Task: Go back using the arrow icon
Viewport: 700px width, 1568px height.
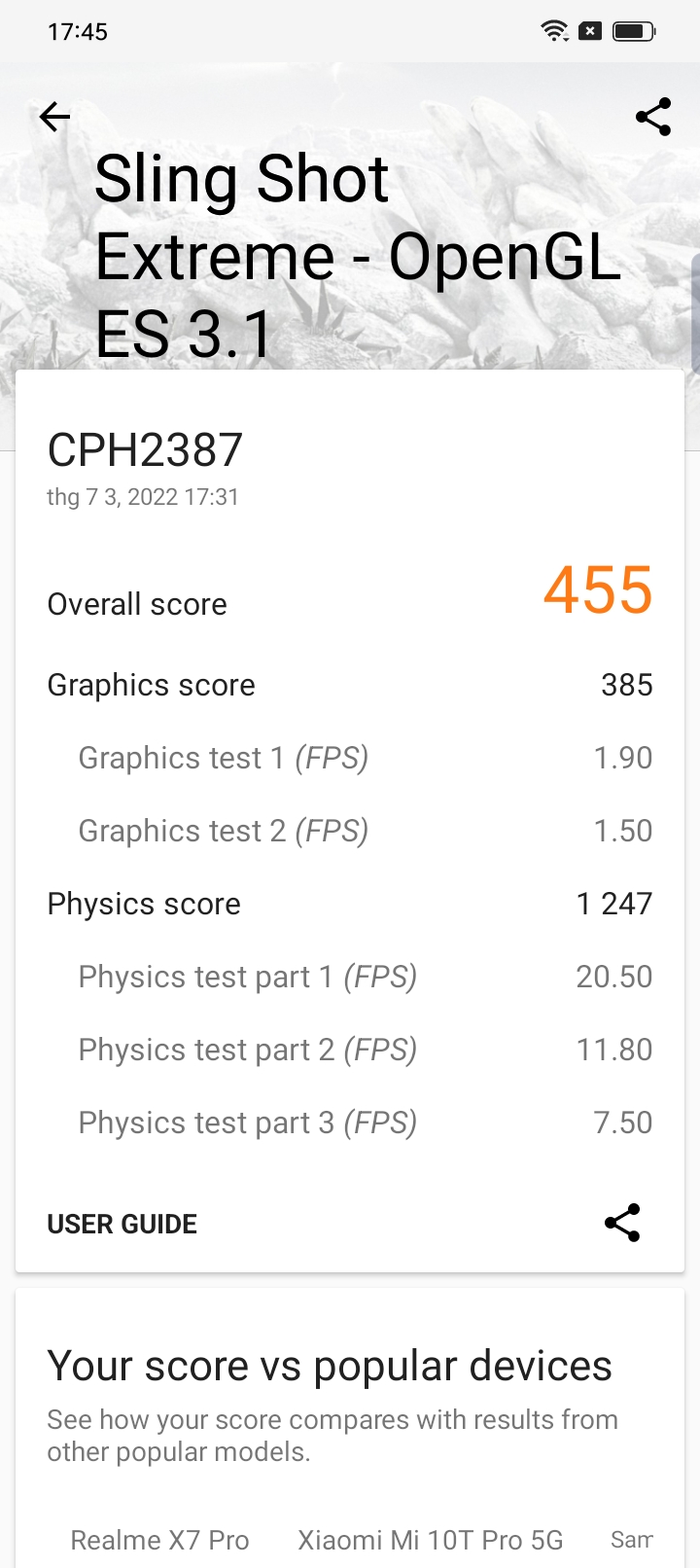Action: (54, 118)
